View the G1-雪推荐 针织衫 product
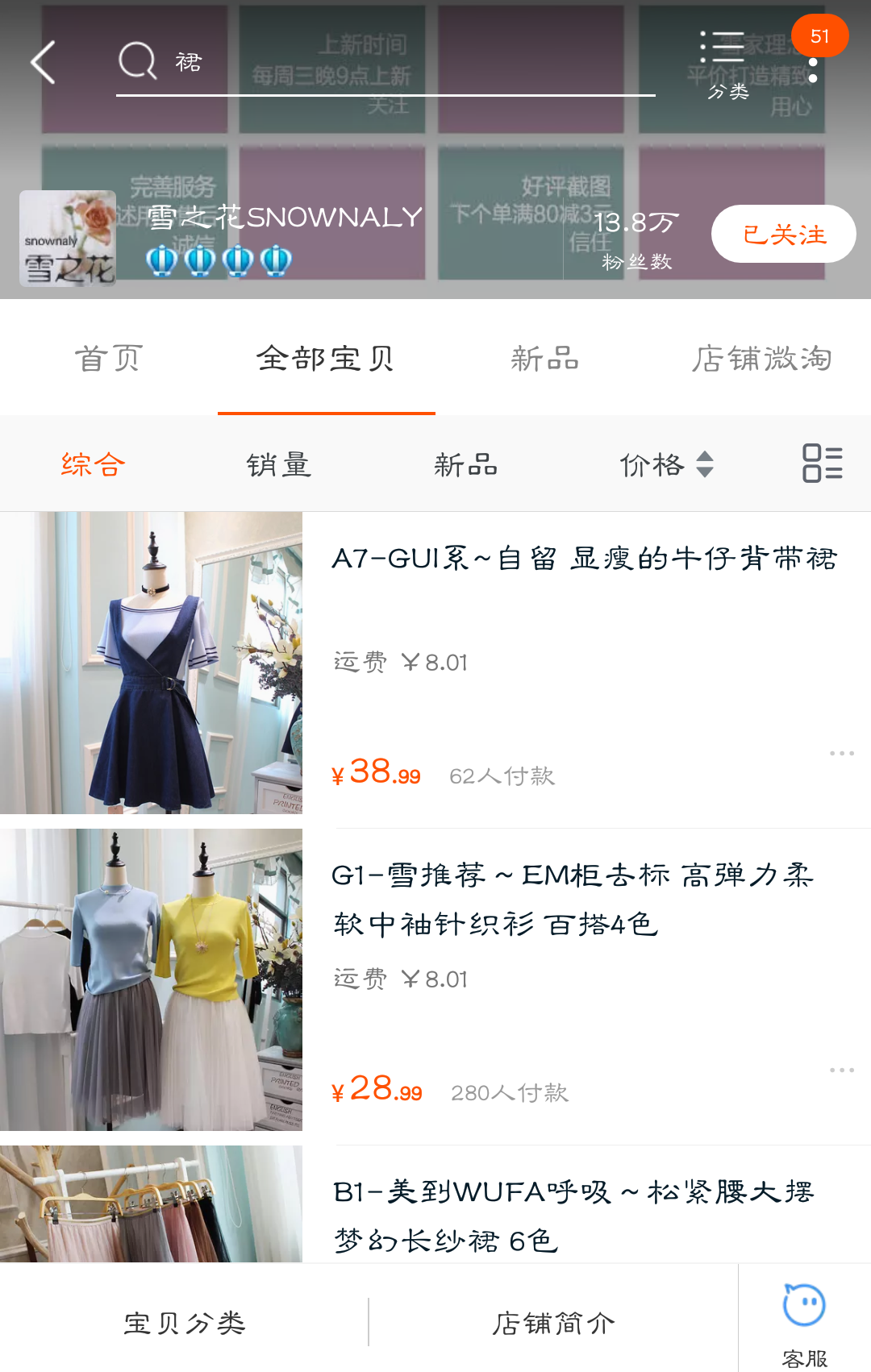The image size is (871, 1372). coord(573,899)
